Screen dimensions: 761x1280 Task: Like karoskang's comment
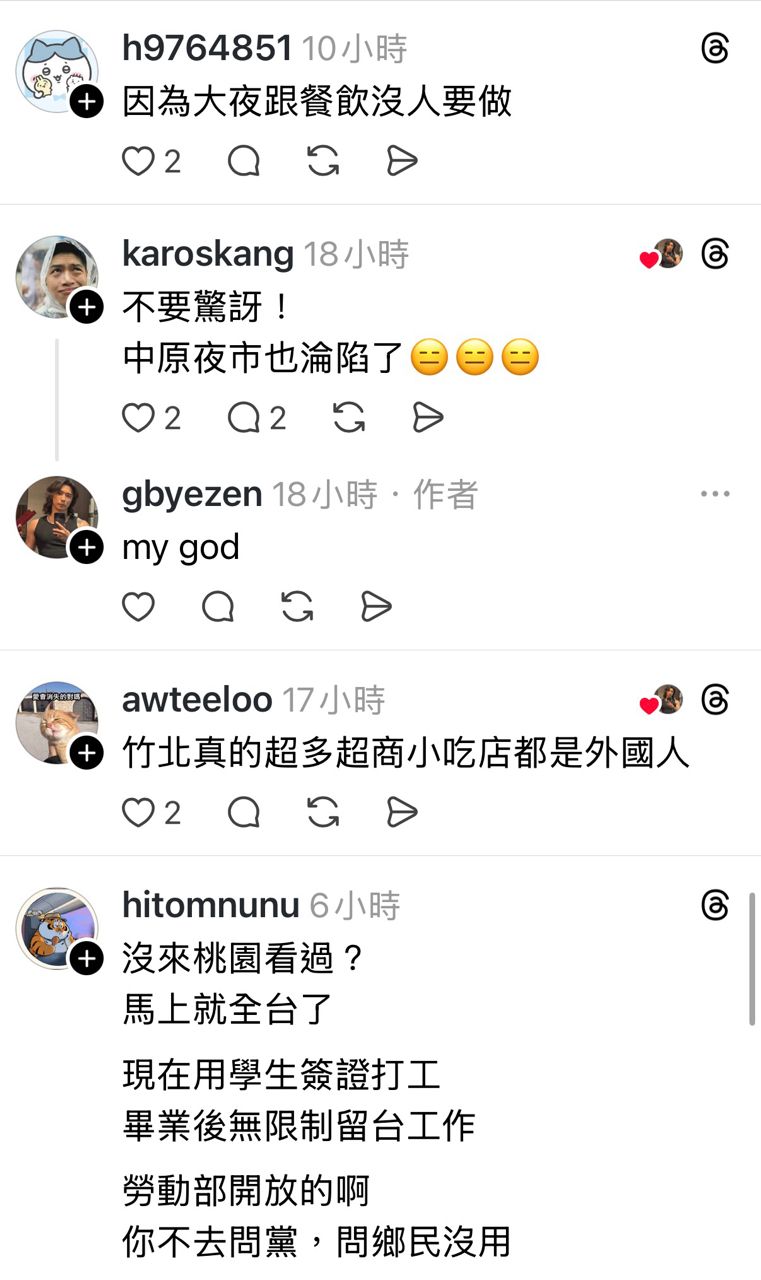click(x=138, y=418)
